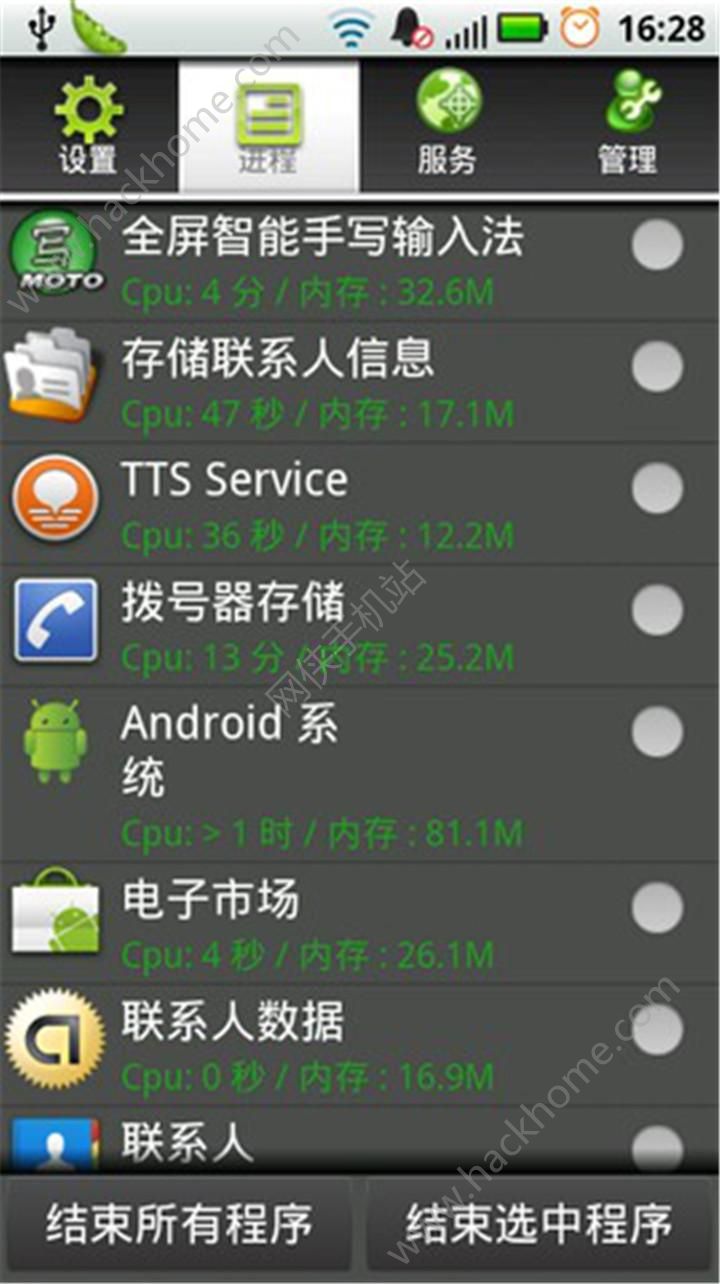Select the 电子市场 process checkbox

(657, 907)
